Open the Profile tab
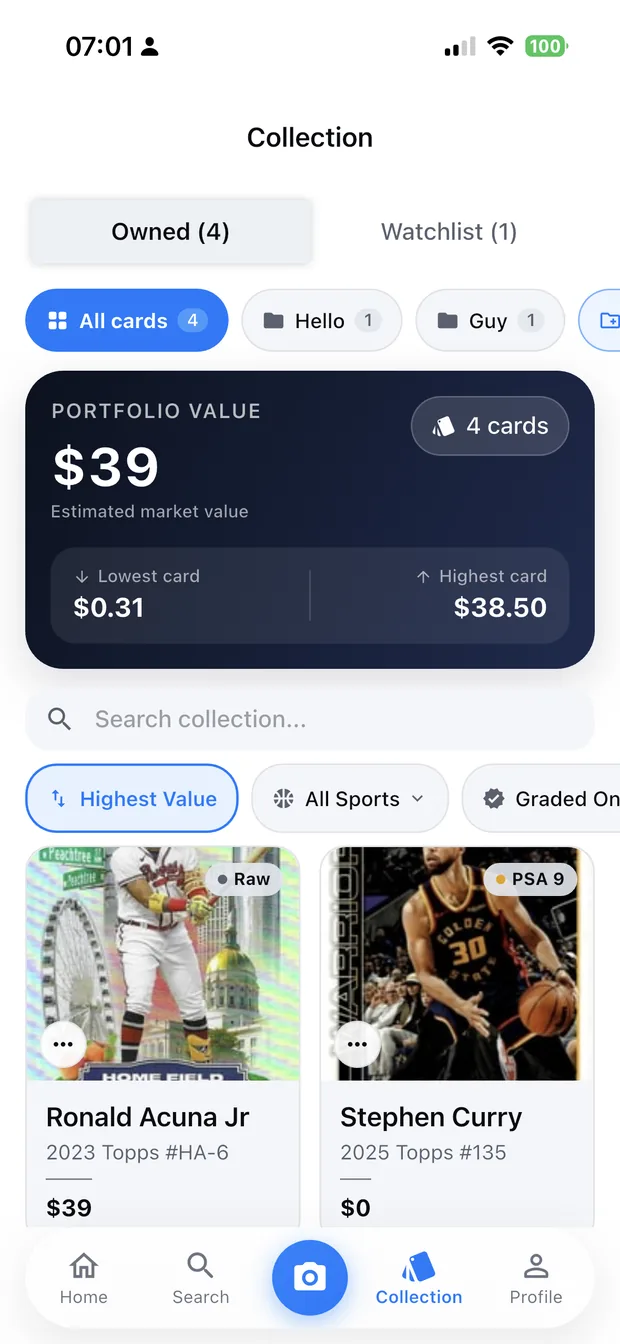620x1344 pixels. [x=536, y=1279]
